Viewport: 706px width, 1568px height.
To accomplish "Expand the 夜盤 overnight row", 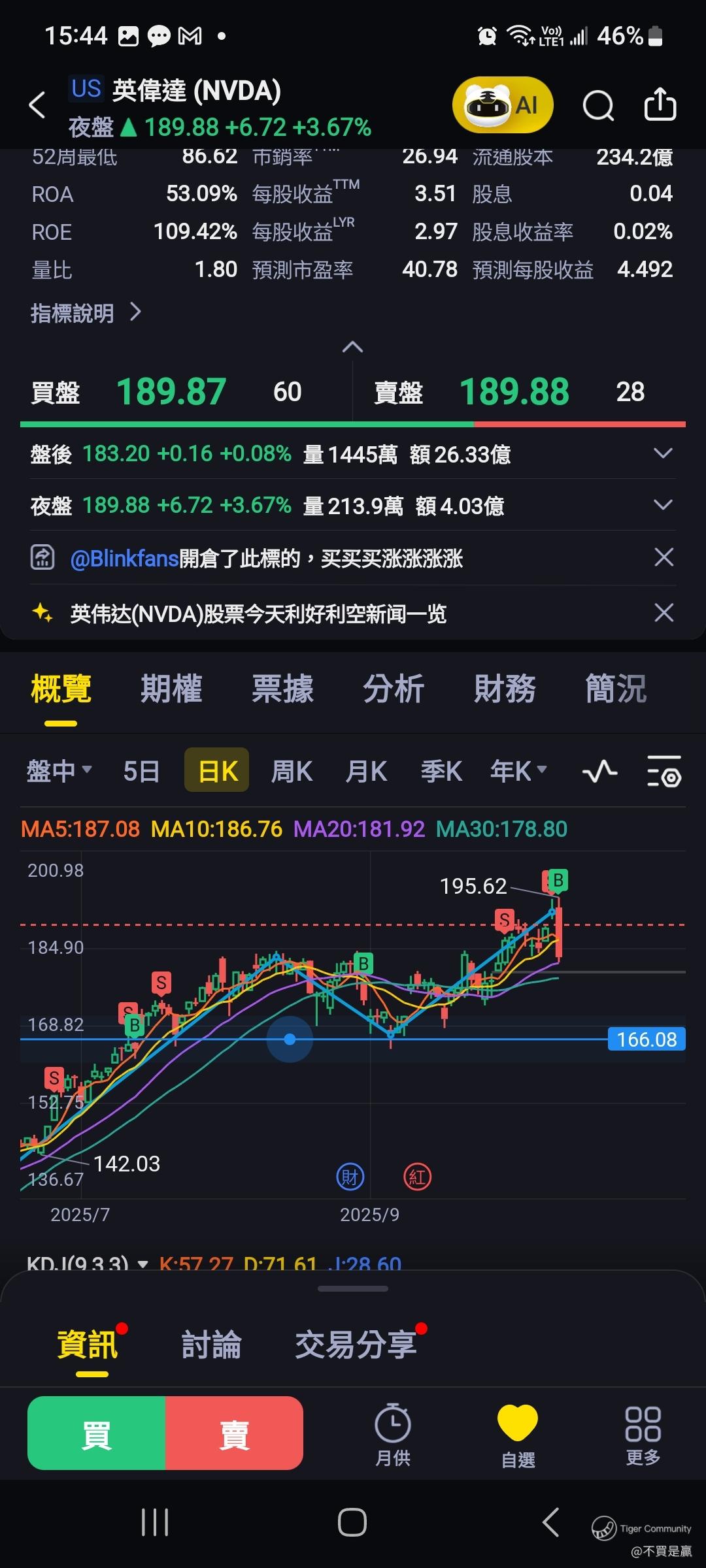I will (x=663, y=505).
